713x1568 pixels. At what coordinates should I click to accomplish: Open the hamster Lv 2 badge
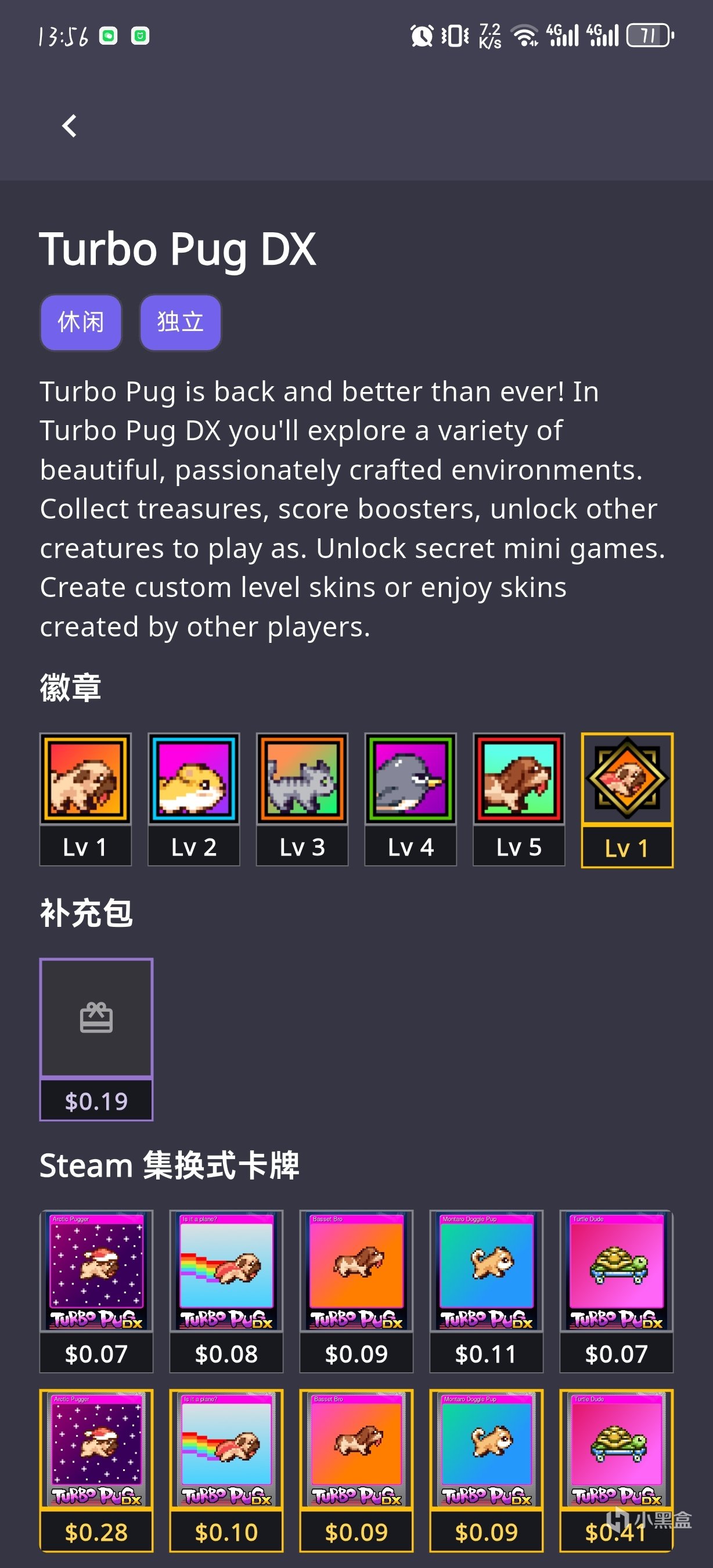193,799
